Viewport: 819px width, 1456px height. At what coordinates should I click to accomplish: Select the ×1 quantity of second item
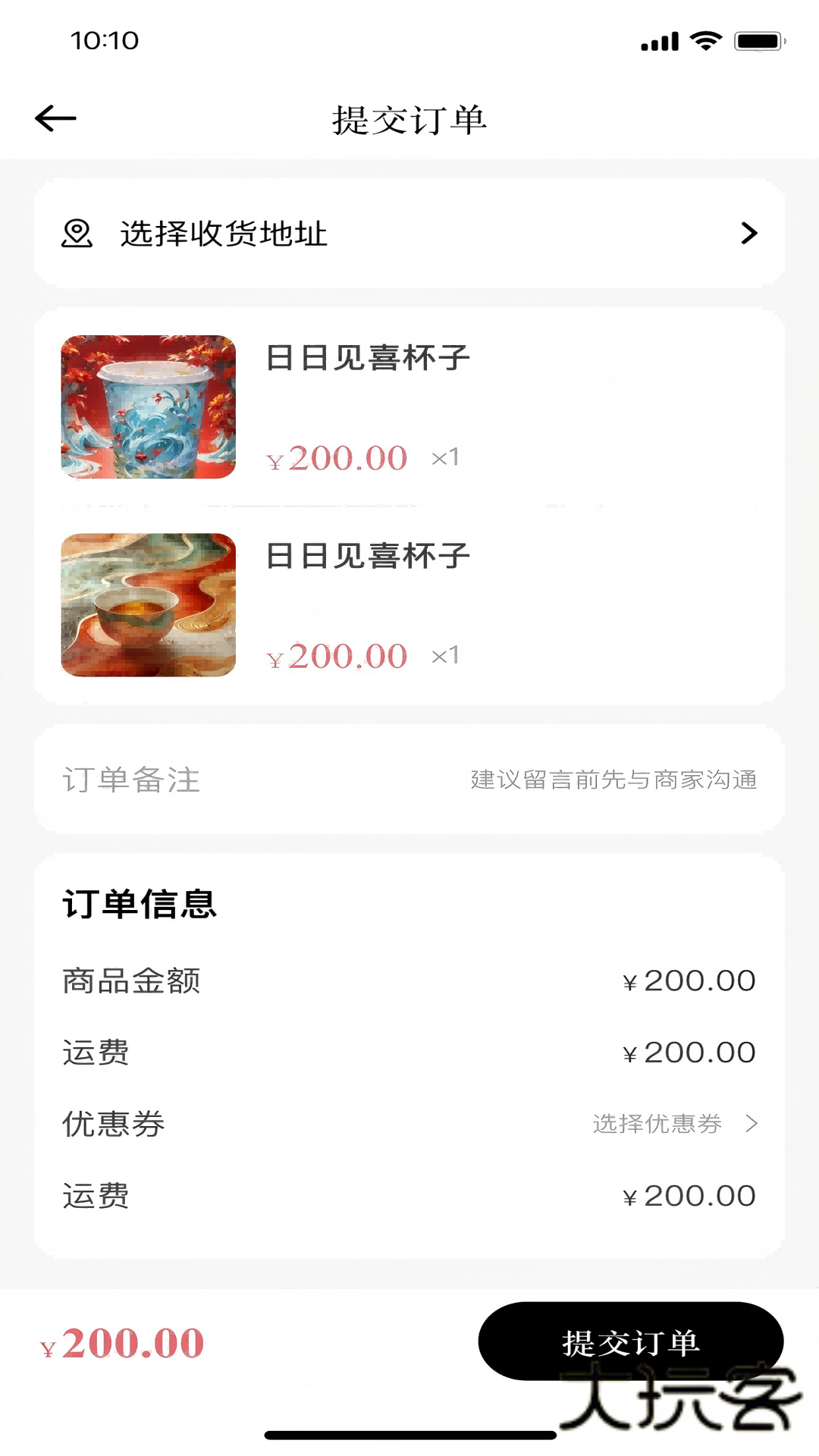pos(444,656)
